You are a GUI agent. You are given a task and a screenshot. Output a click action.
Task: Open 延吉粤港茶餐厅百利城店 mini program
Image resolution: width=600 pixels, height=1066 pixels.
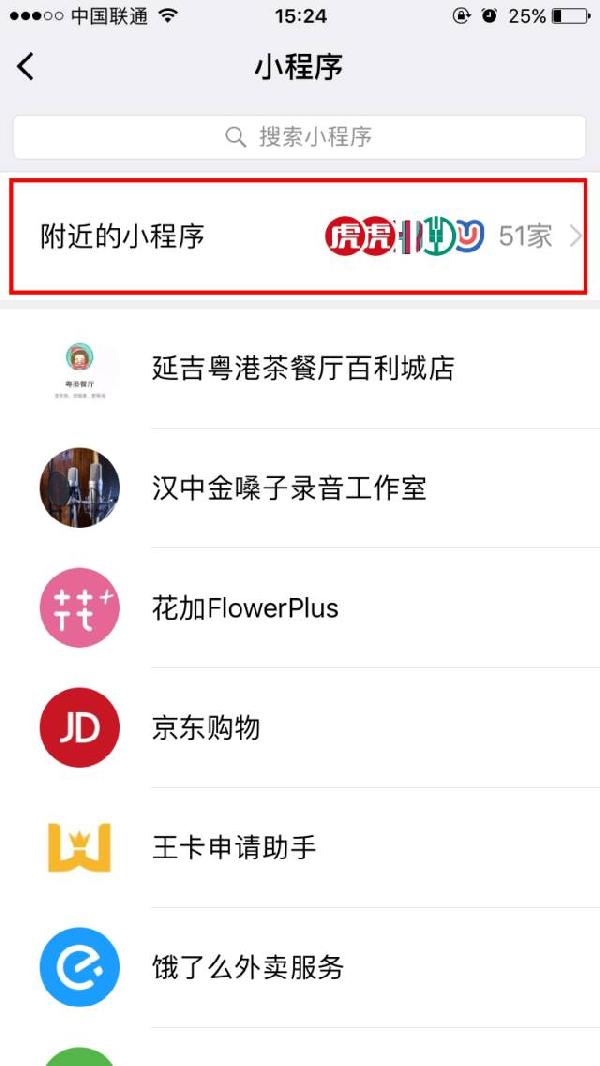pos(300,369)
